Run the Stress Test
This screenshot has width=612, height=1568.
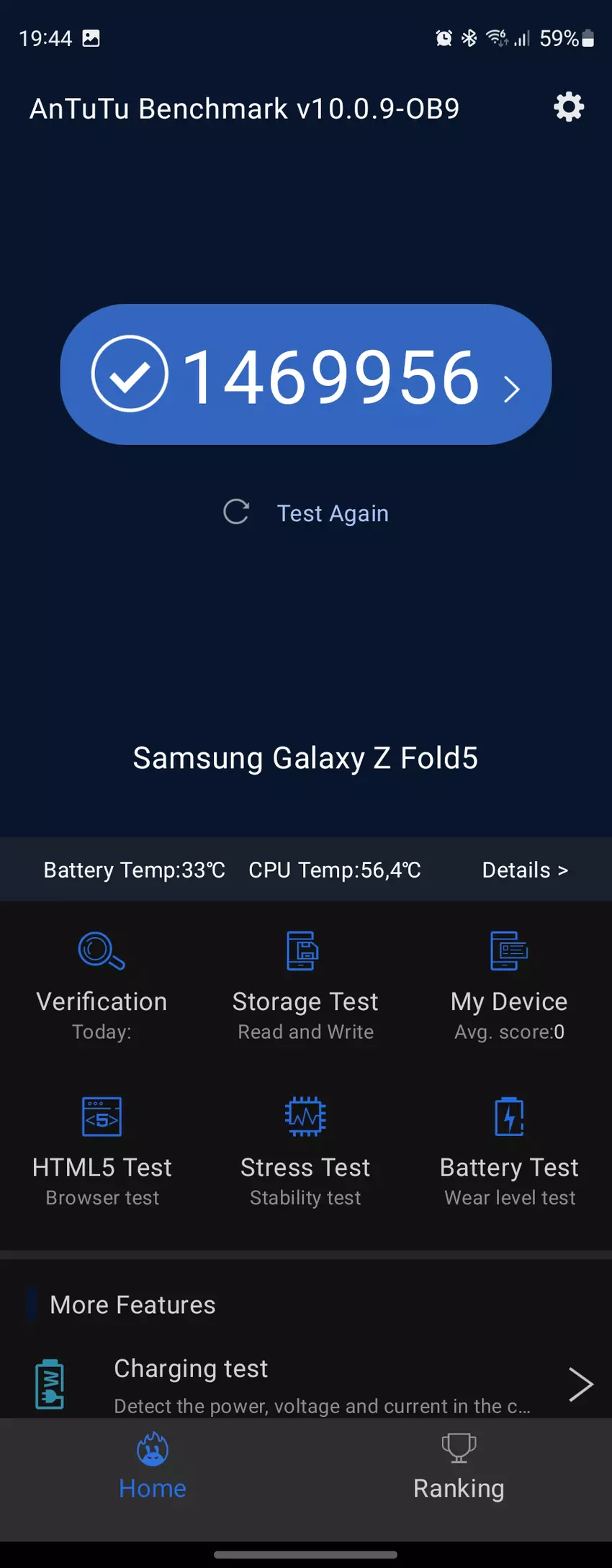coord(305,1150)
